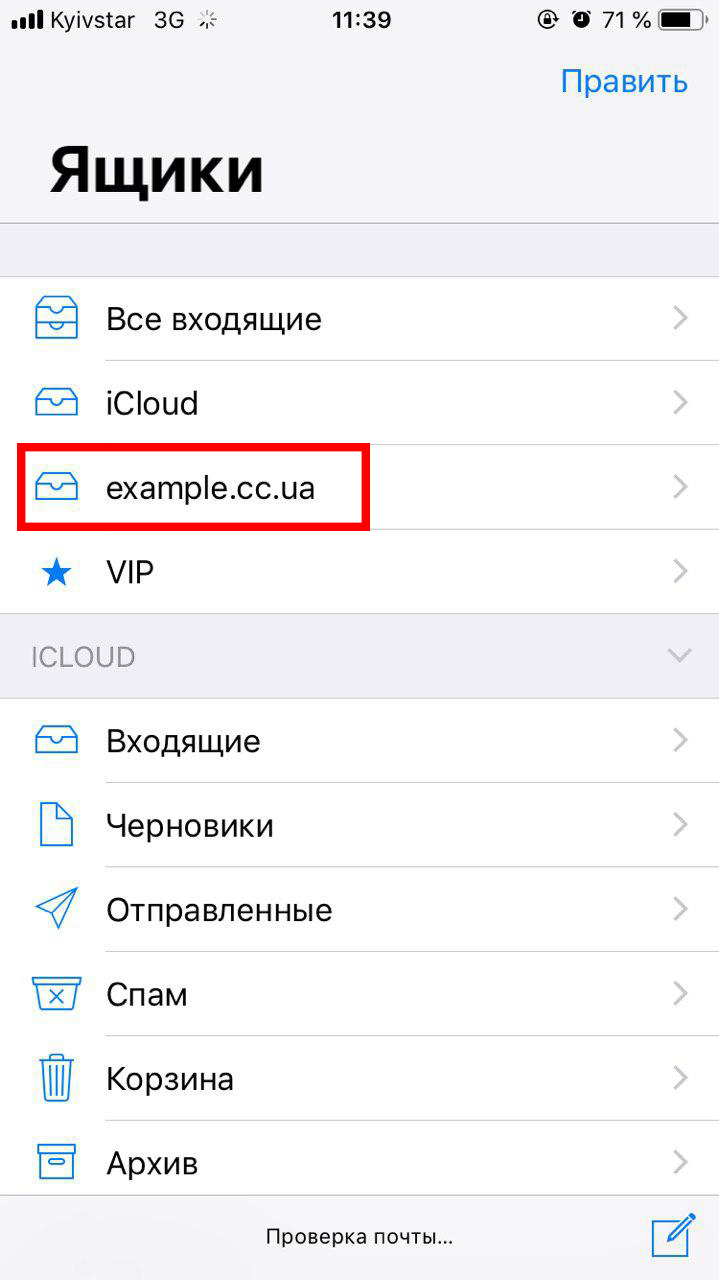Open the Корзина folder
Screen dimensions: 719x1280
point(359,1078)
